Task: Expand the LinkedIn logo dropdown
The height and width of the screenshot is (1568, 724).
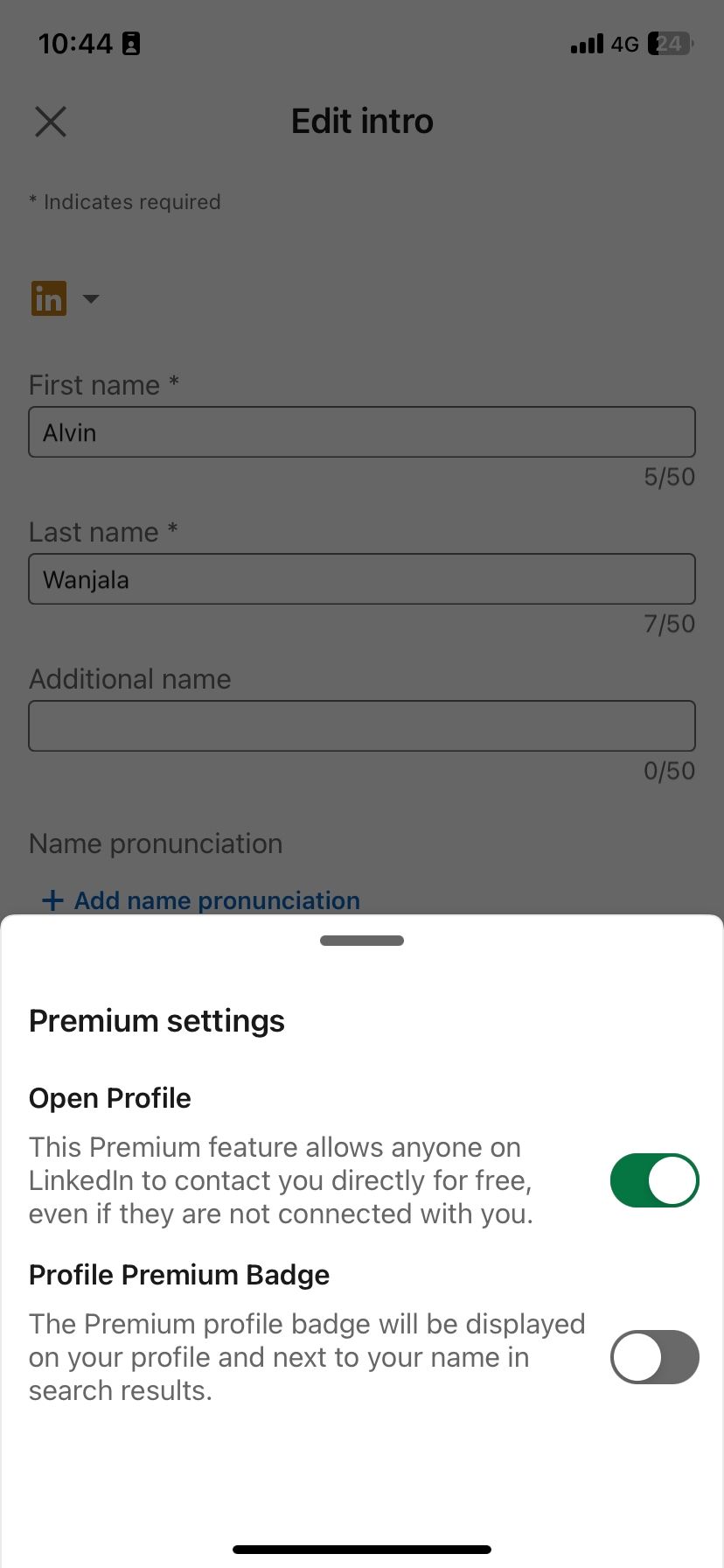Action: 66,299
